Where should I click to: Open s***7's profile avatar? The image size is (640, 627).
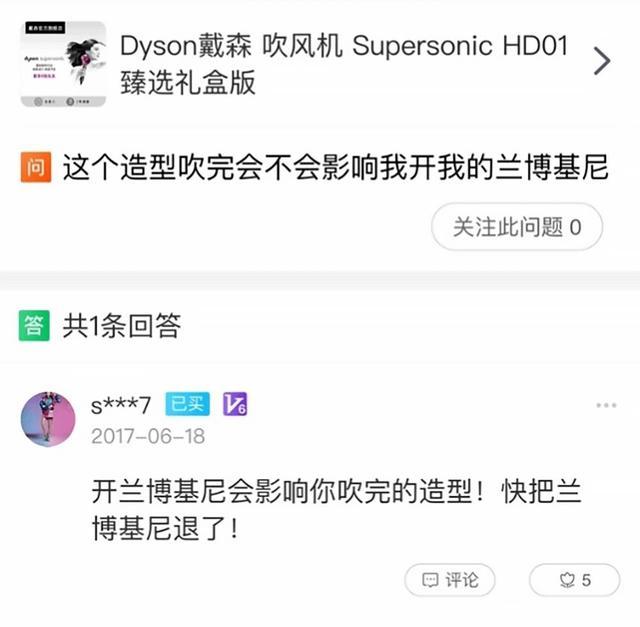coord(48,419)
